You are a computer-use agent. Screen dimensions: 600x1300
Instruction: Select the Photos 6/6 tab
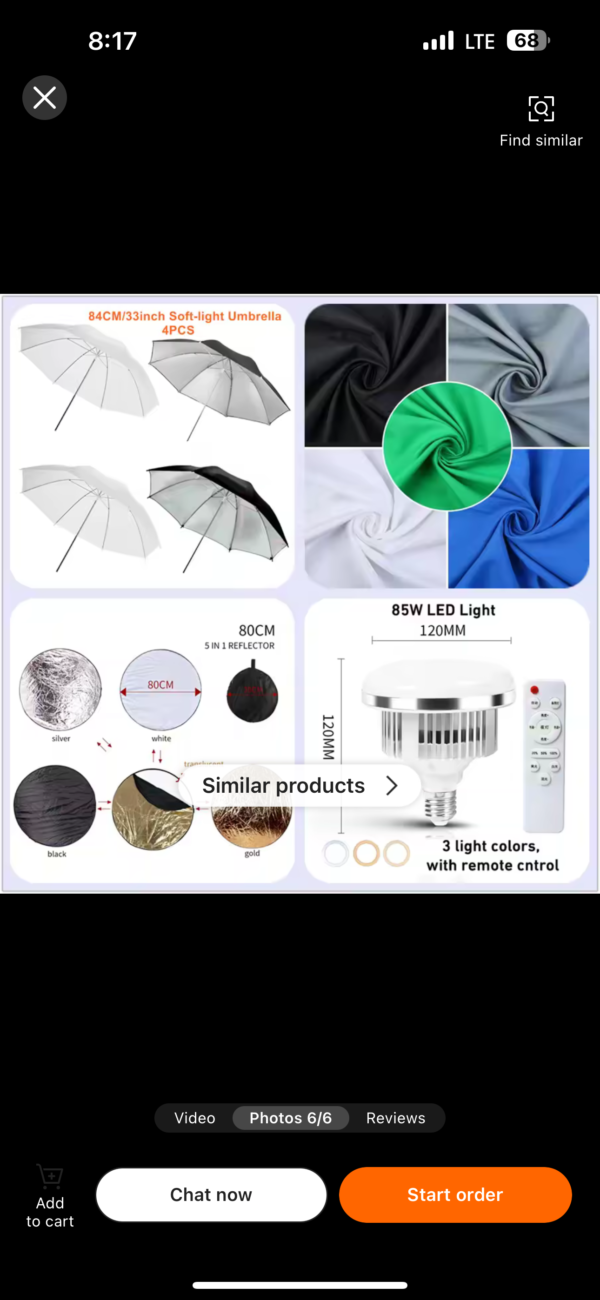click(290, 1118)
